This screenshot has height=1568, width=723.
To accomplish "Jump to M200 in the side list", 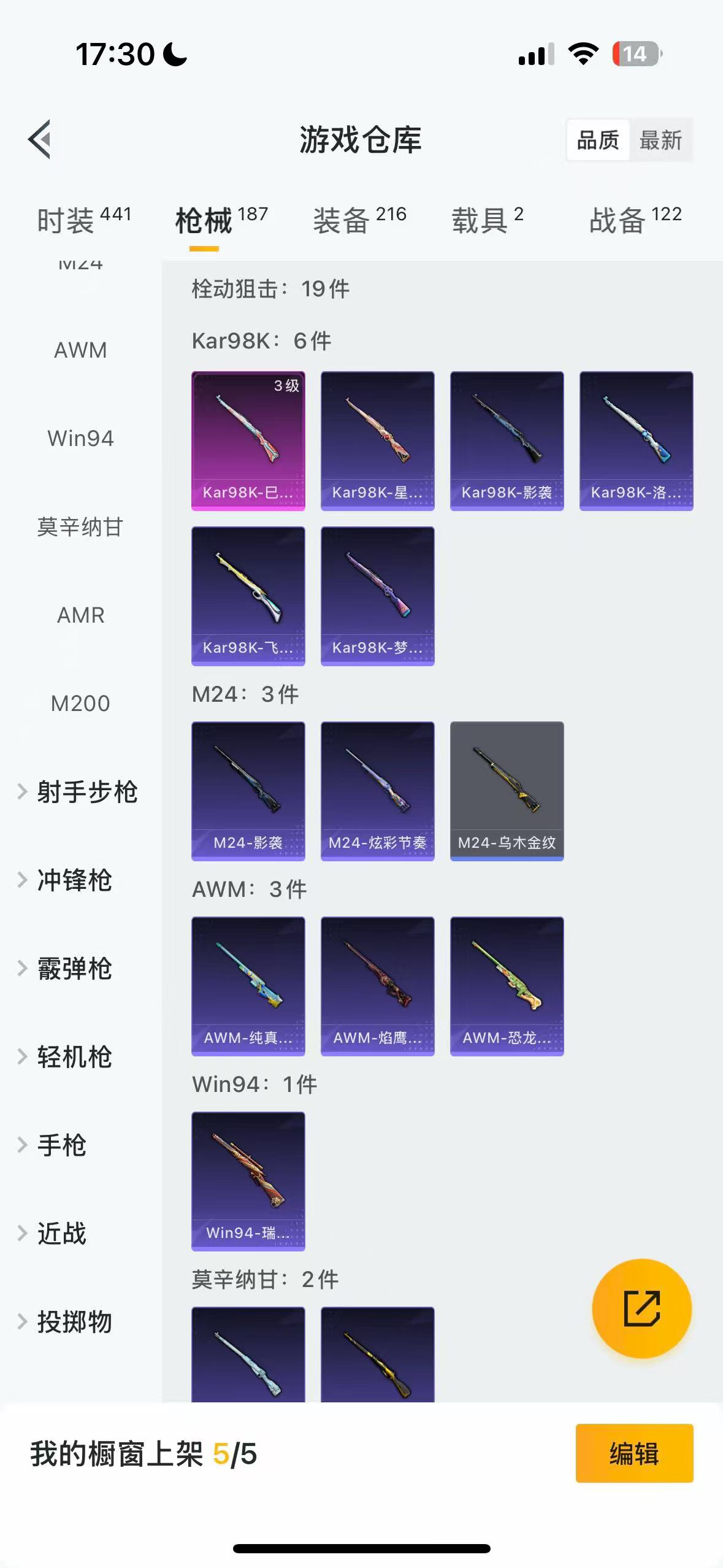I will tap(80, 704).
